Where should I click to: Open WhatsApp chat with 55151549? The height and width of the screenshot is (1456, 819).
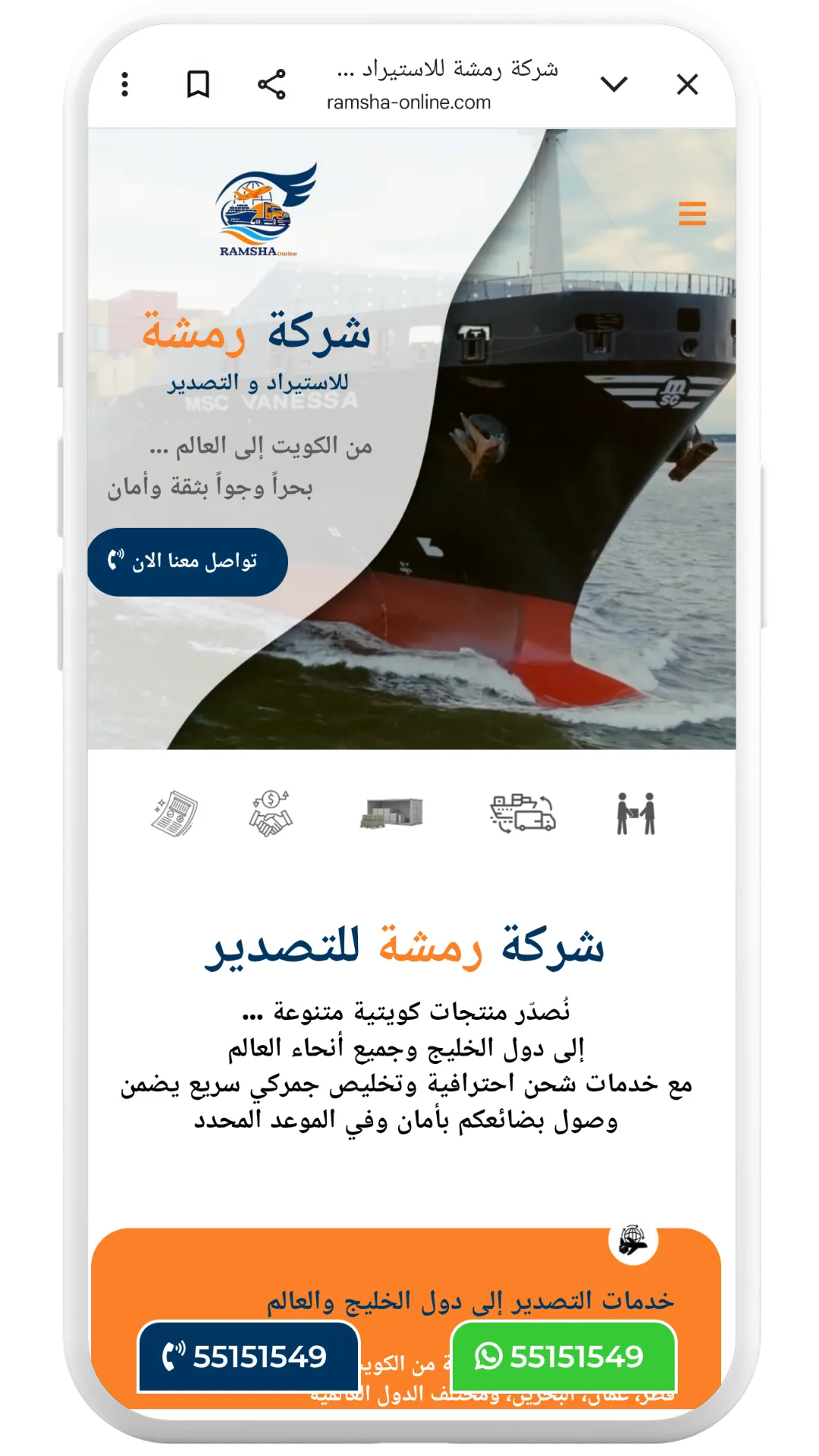(563, 1357)
